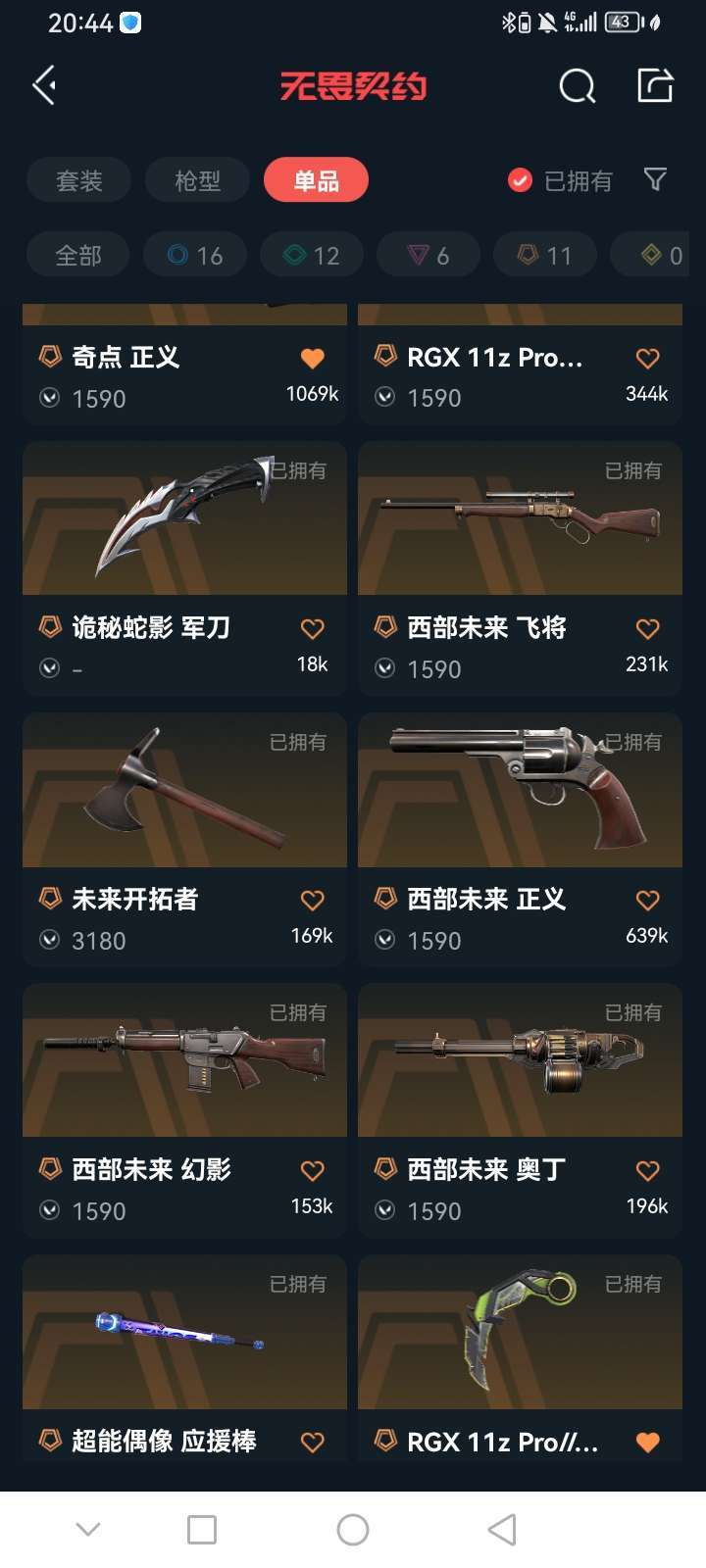706x1568 pixels.
Task: Open the 西部未来 幻影 skin card
Action: pyautogui.click(x=184, y=1110)
